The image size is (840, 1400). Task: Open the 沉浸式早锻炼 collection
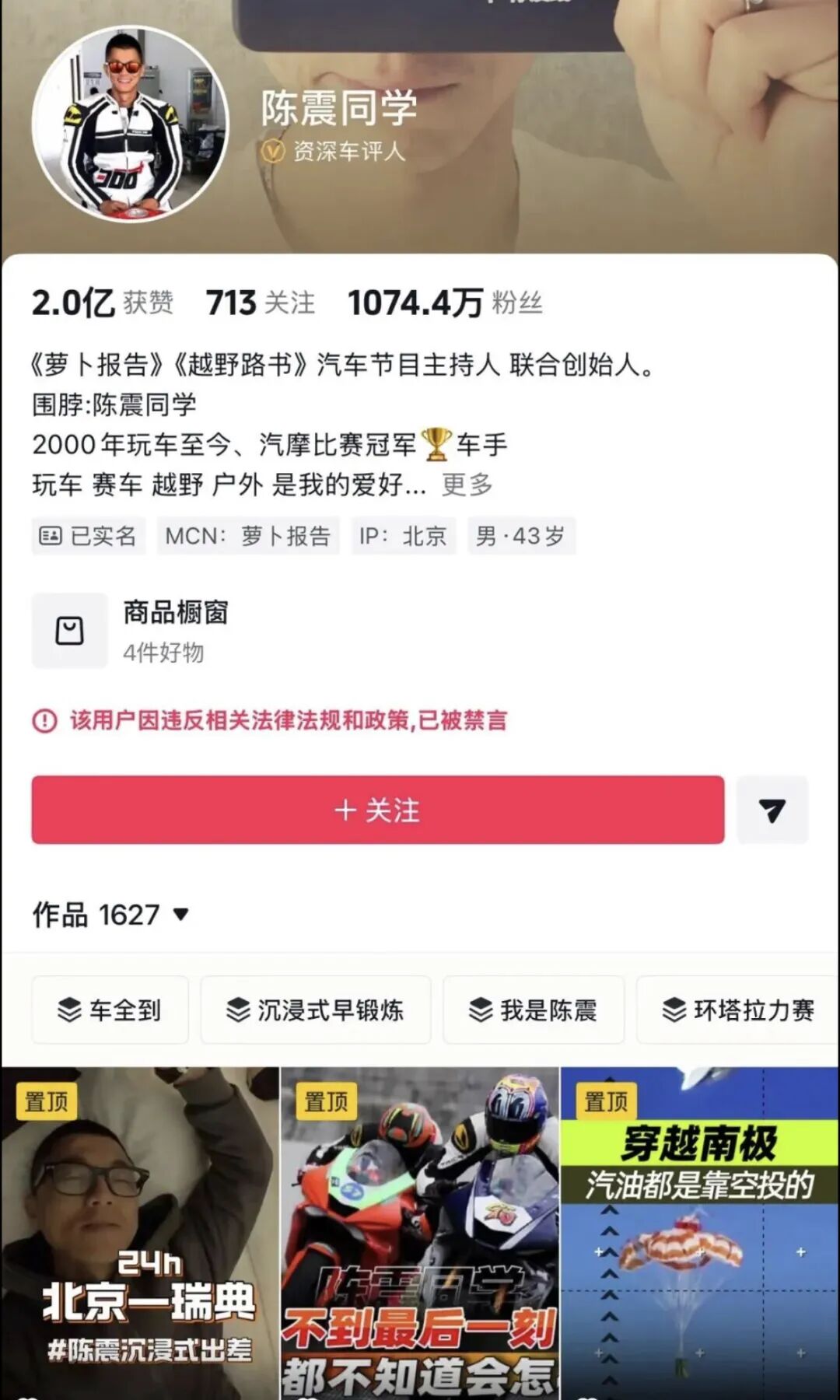[x=315, y=1010]
